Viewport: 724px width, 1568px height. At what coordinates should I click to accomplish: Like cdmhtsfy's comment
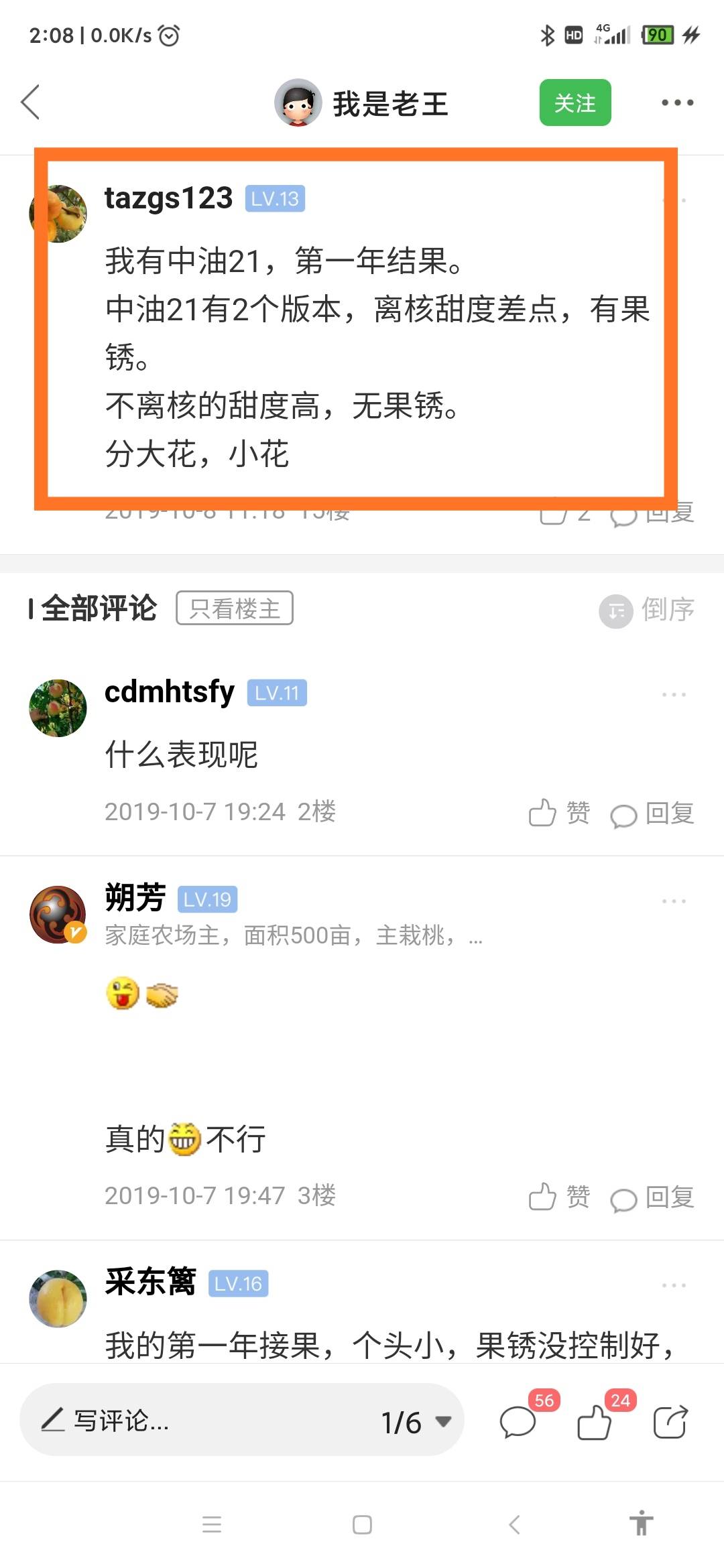tap(560, 813)
